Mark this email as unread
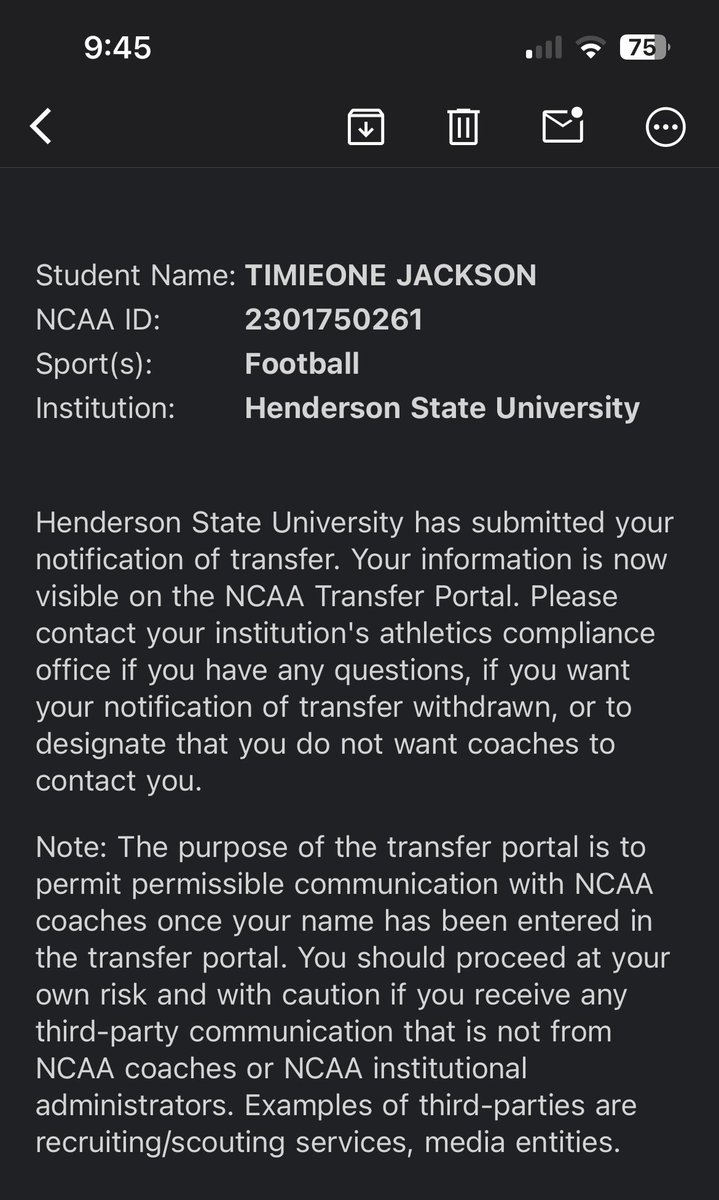The width and height of the screenshot is (719, 1200). [563, 126]
